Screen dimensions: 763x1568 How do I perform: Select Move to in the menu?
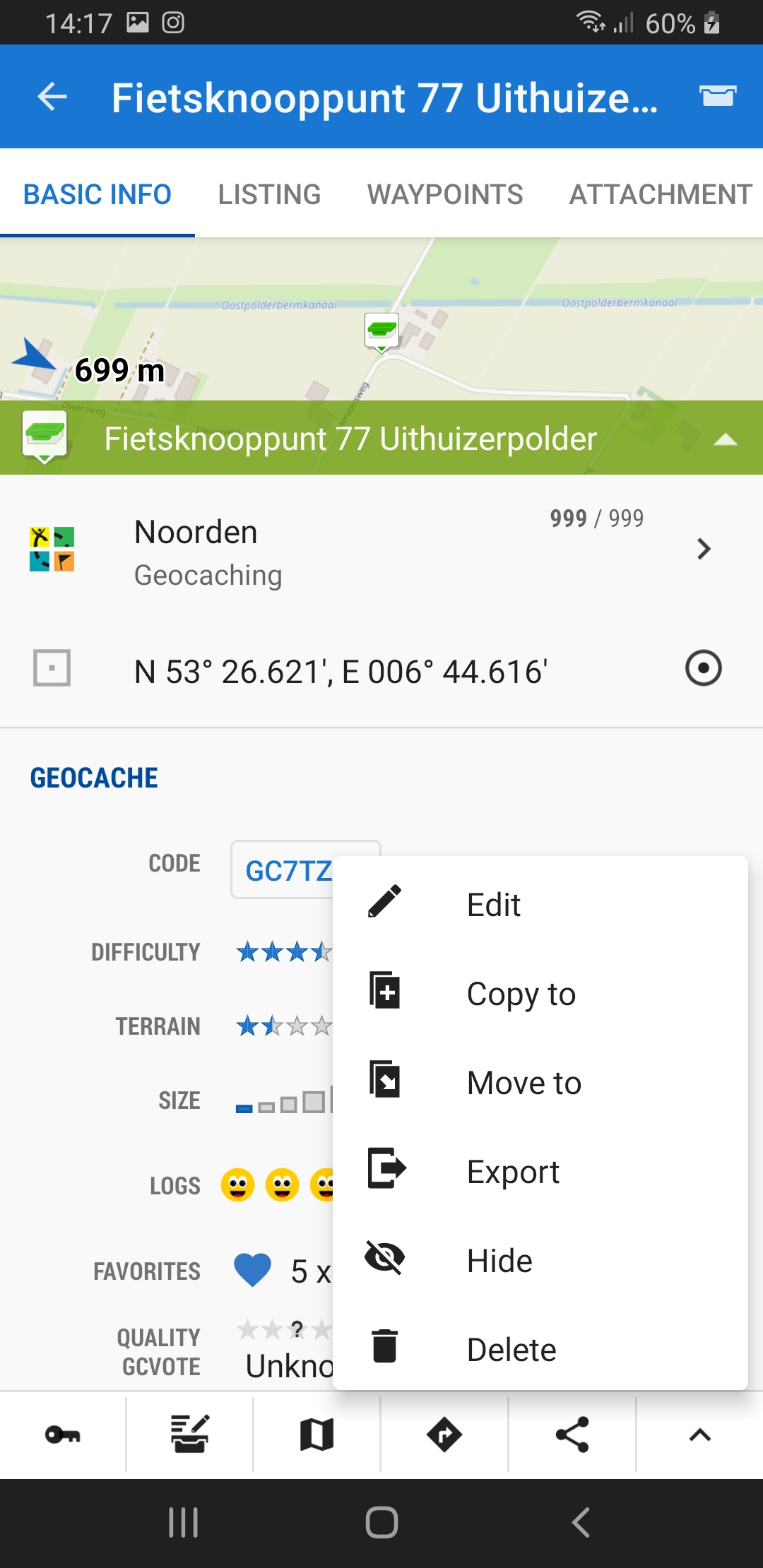(524, 1083)
